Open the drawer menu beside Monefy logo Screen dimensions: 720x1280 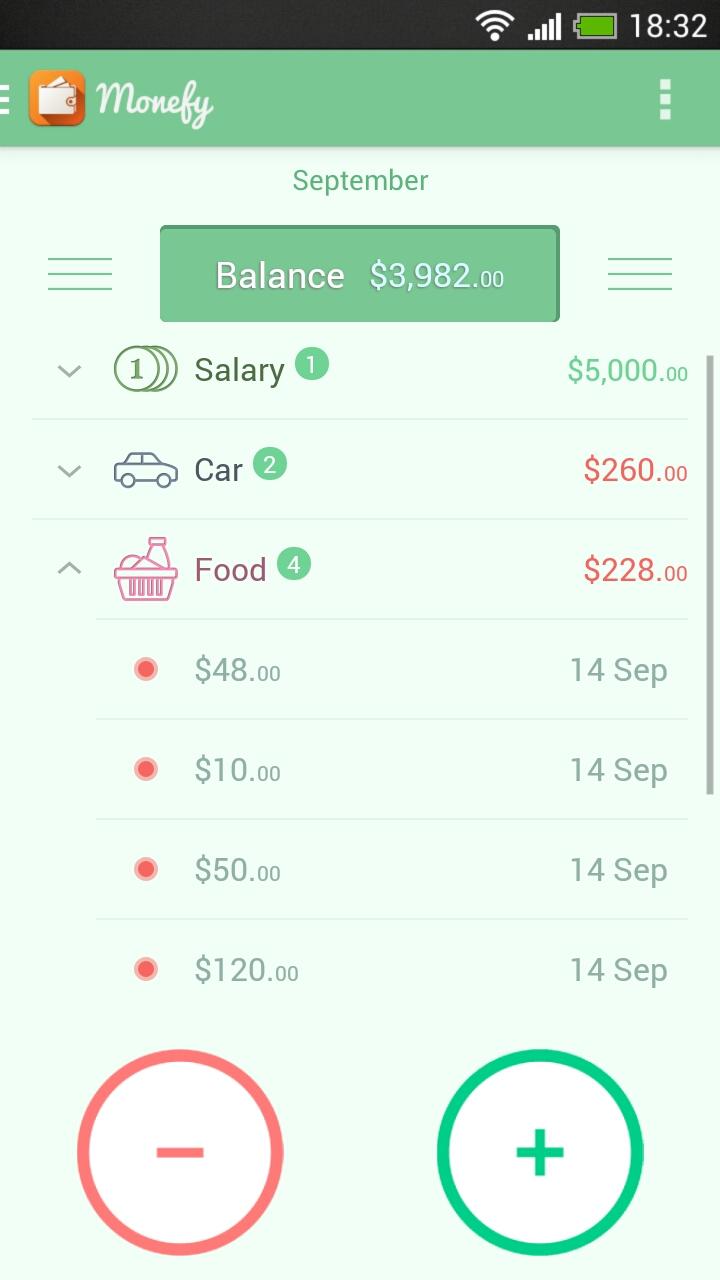(8, 98)
